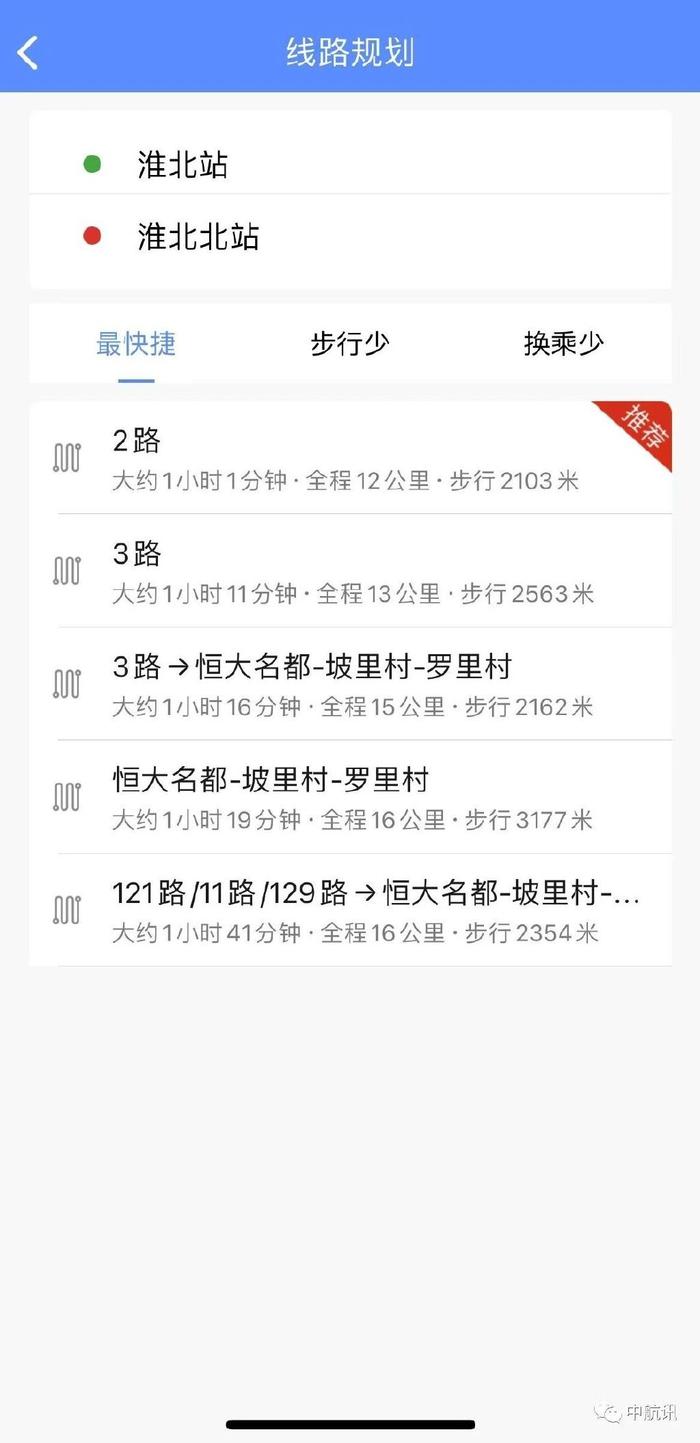Open the 3路 → 恒大名都-坡里村-罗里村 route
This screenshot has height=1443, width=700.
coord(350,684)
